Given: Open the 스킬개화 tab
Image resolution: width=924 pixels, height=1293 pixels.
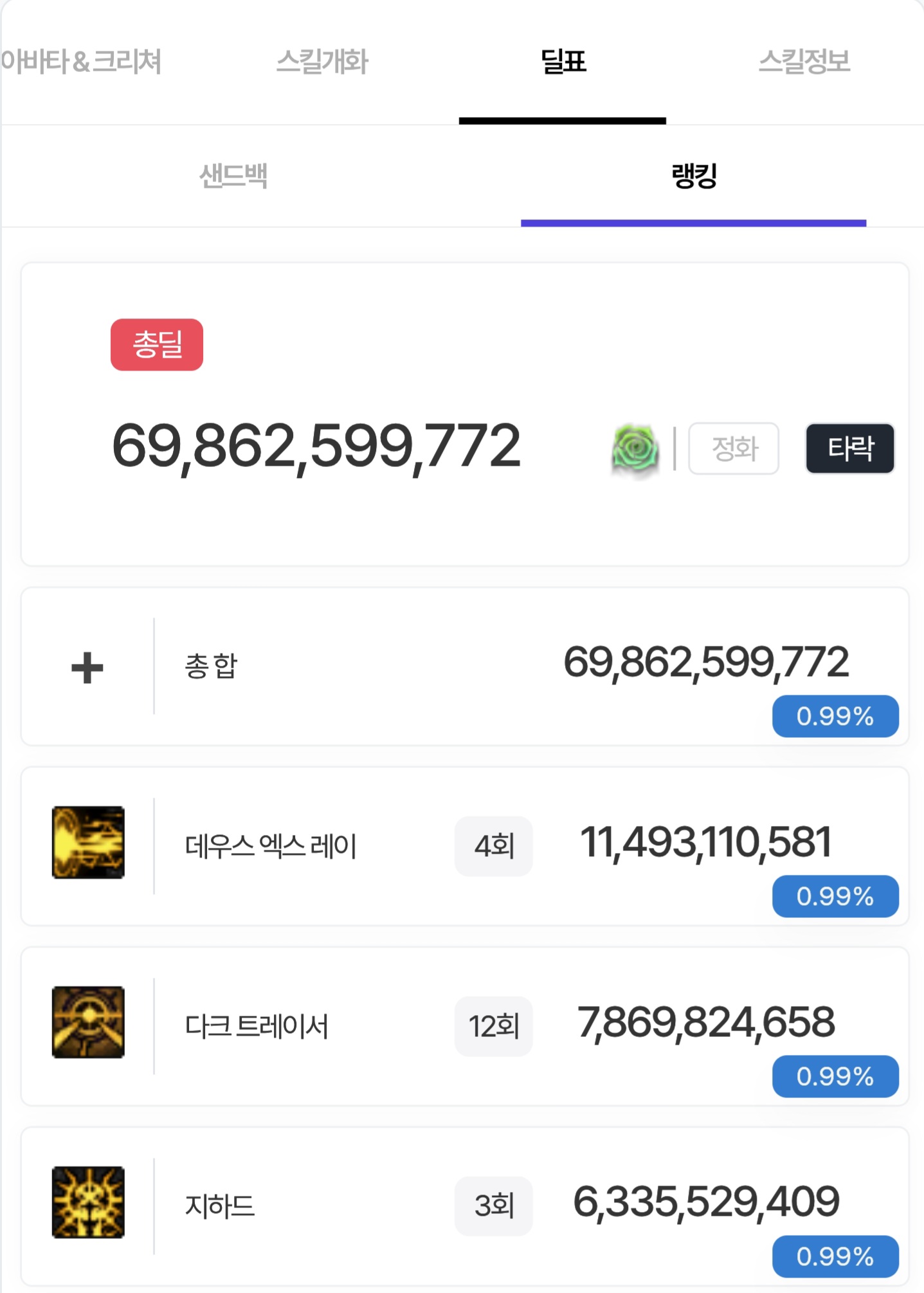Looking at the screenshot, I should coord(322,62).
